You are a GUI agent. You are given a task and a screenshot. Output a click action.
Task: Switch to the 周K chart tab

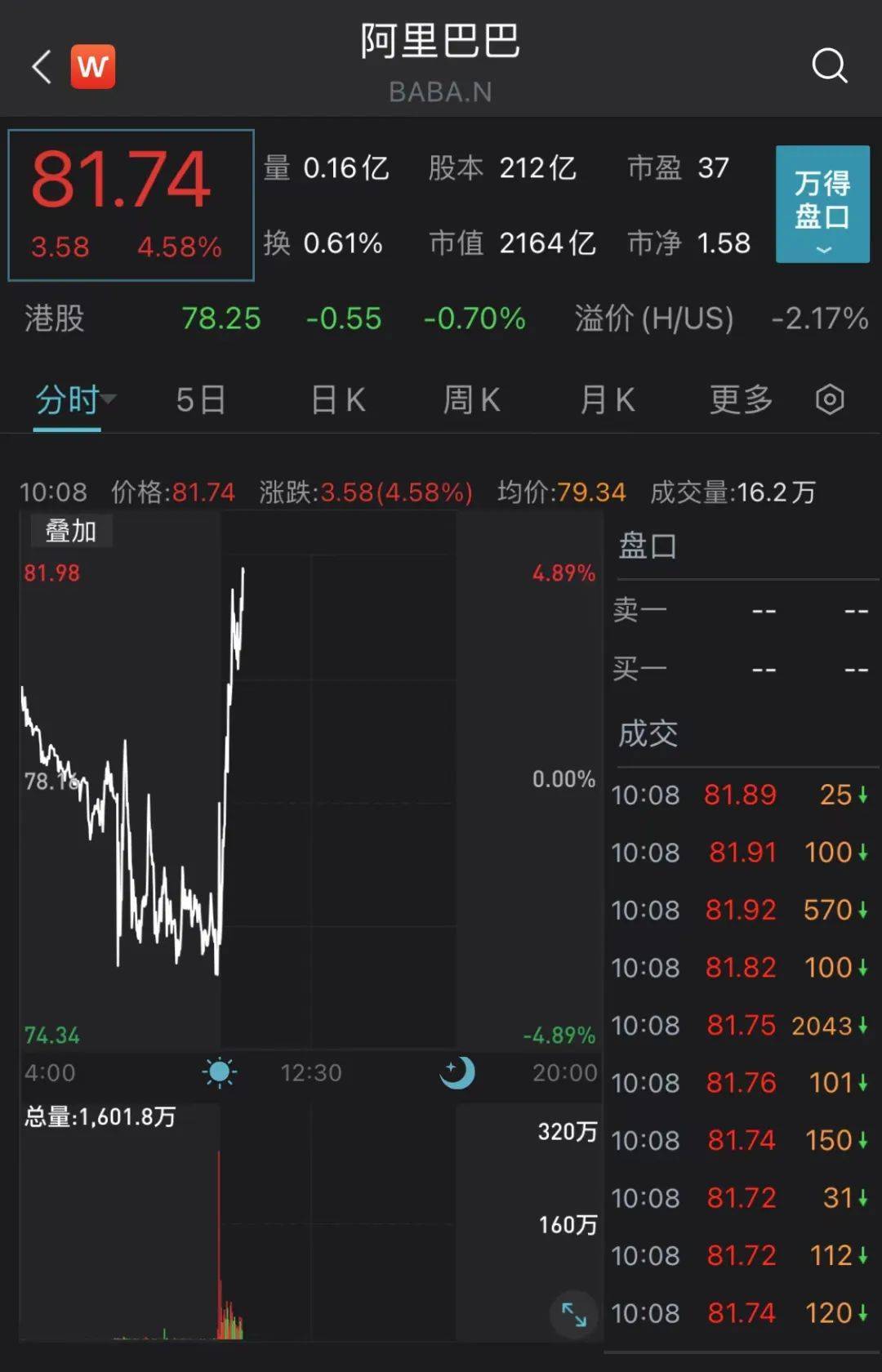point(470,400)
